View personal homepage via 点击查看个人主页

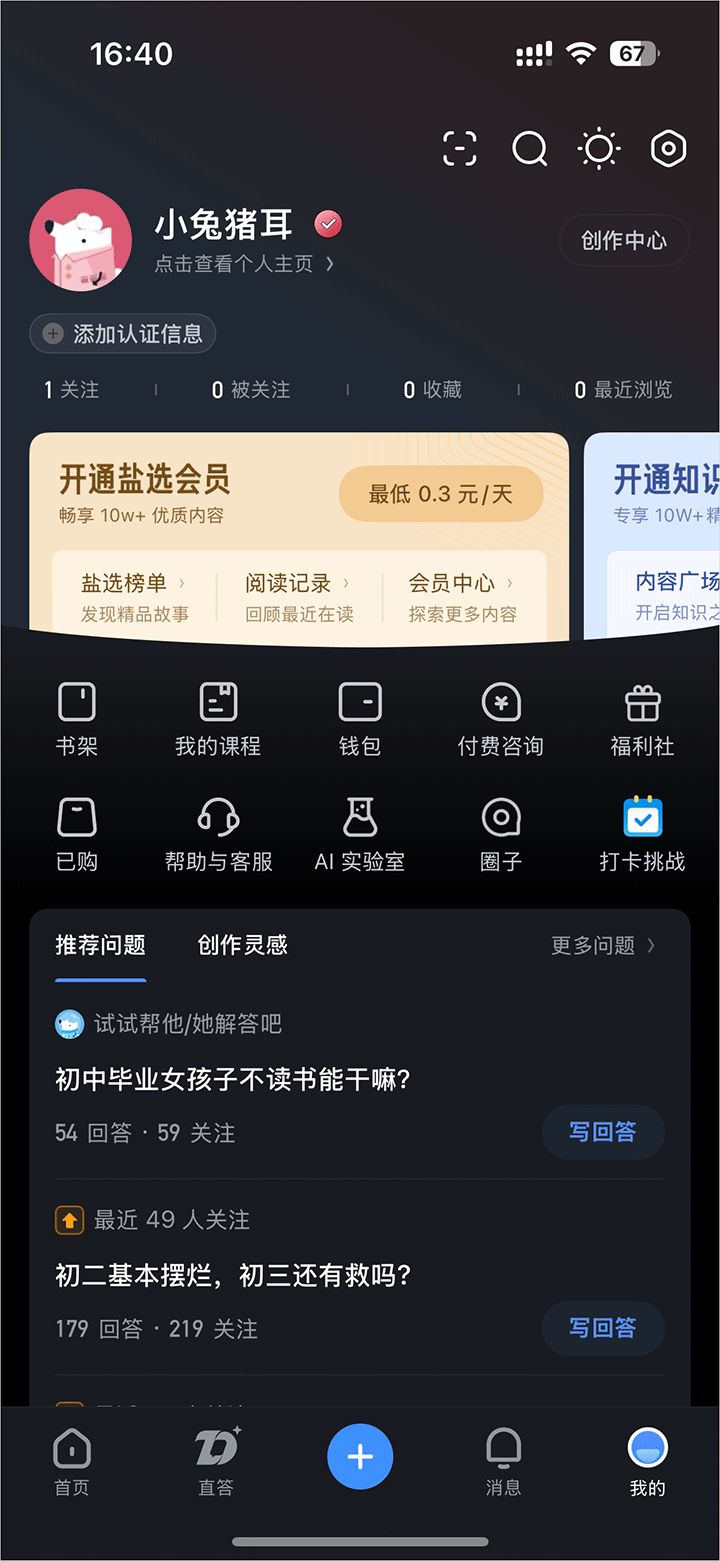(x=244, y=264)
